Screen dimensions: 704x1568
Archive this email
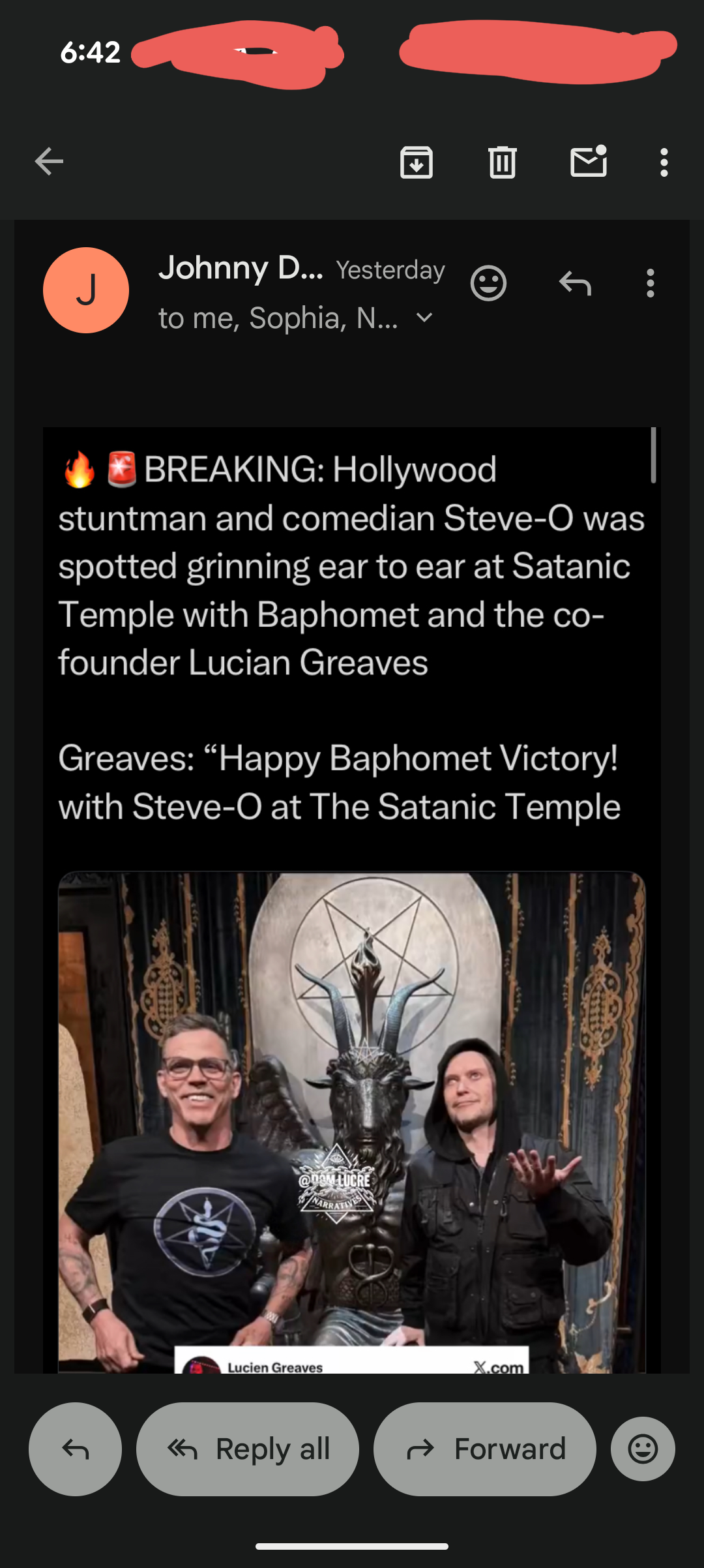417,162
